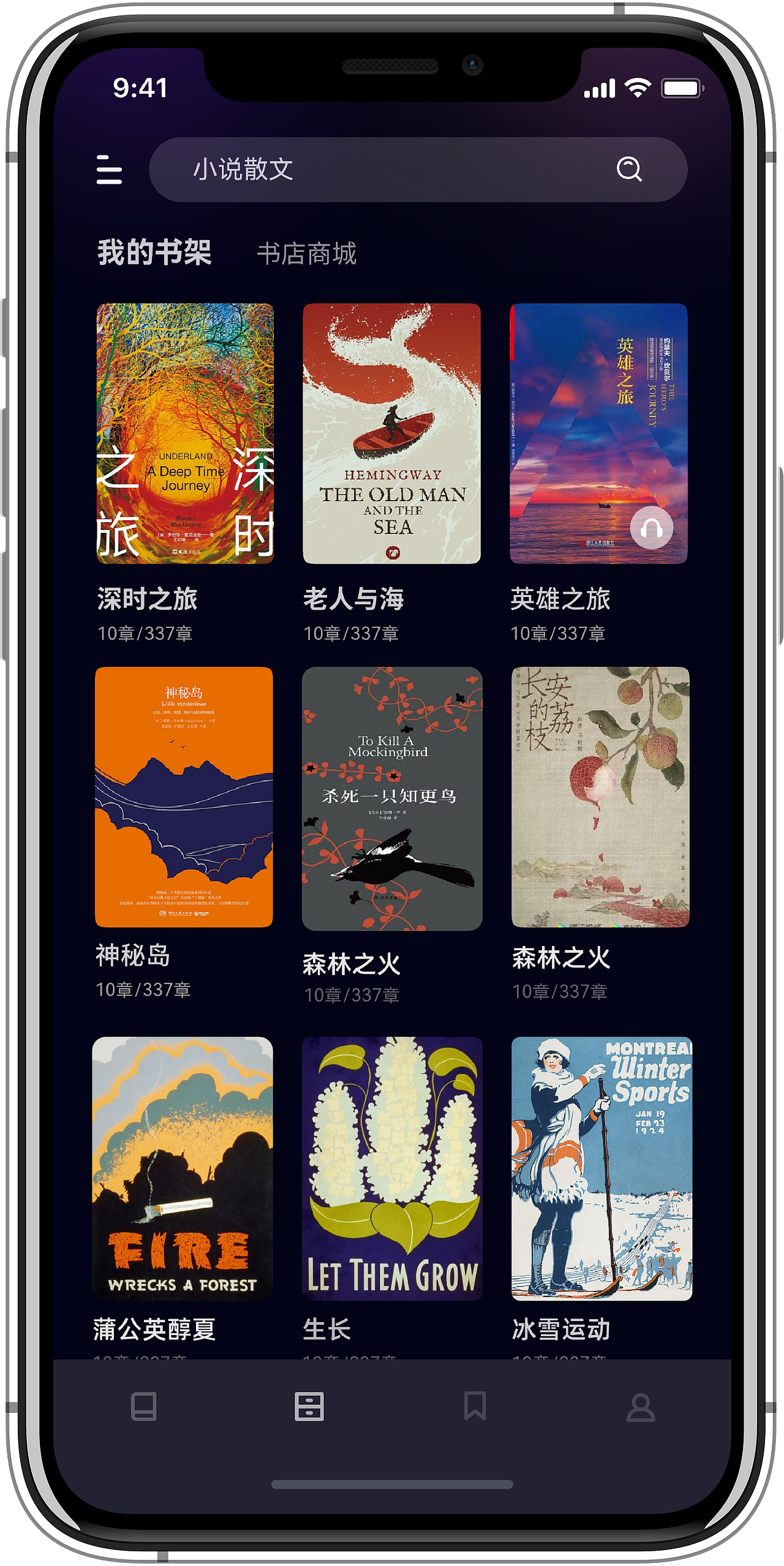The width and height of the screenshot is (784, 1566).
Task: Open 森林之火 with the 长安的荔枝 cover
Action: 600,796
